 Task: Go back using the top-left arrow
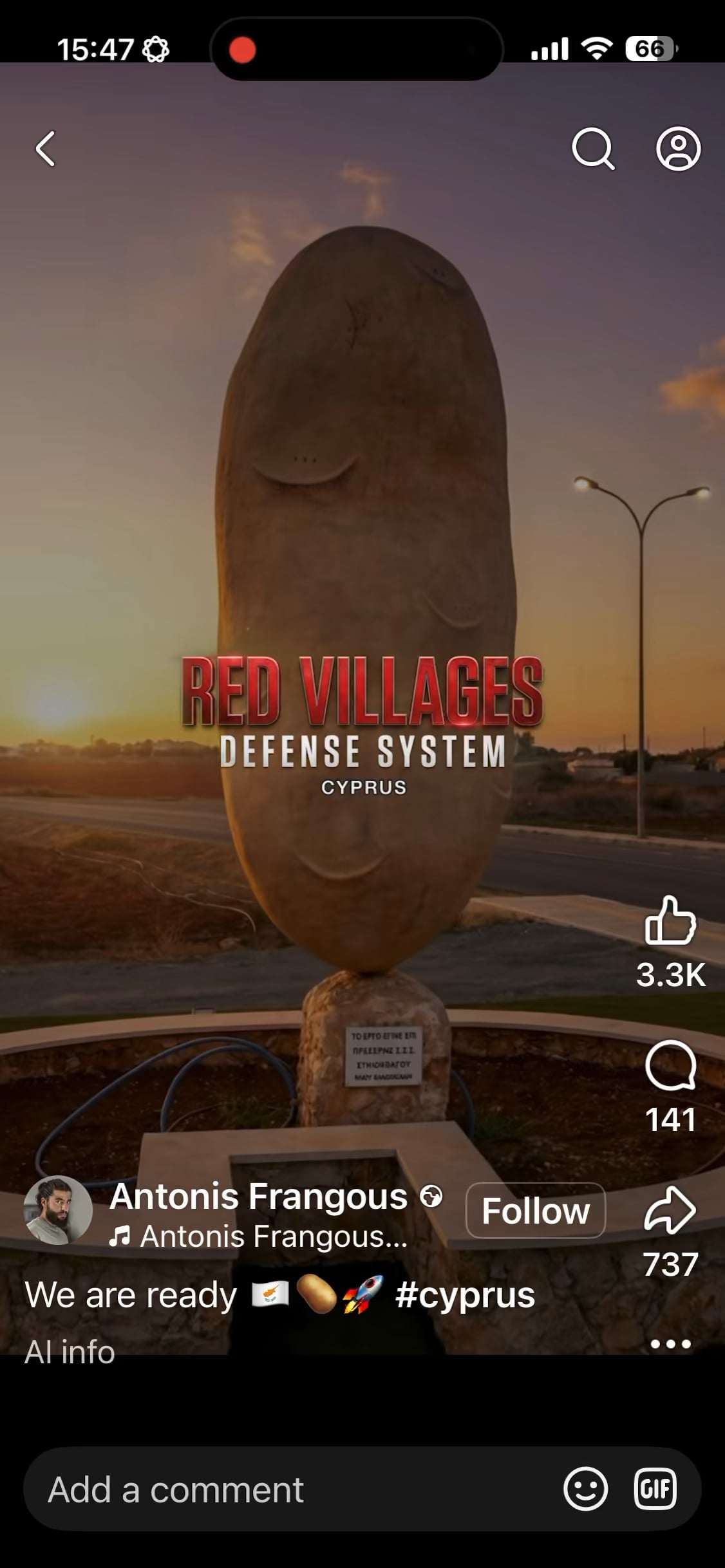pyautogui.click(x=45, y=149)
